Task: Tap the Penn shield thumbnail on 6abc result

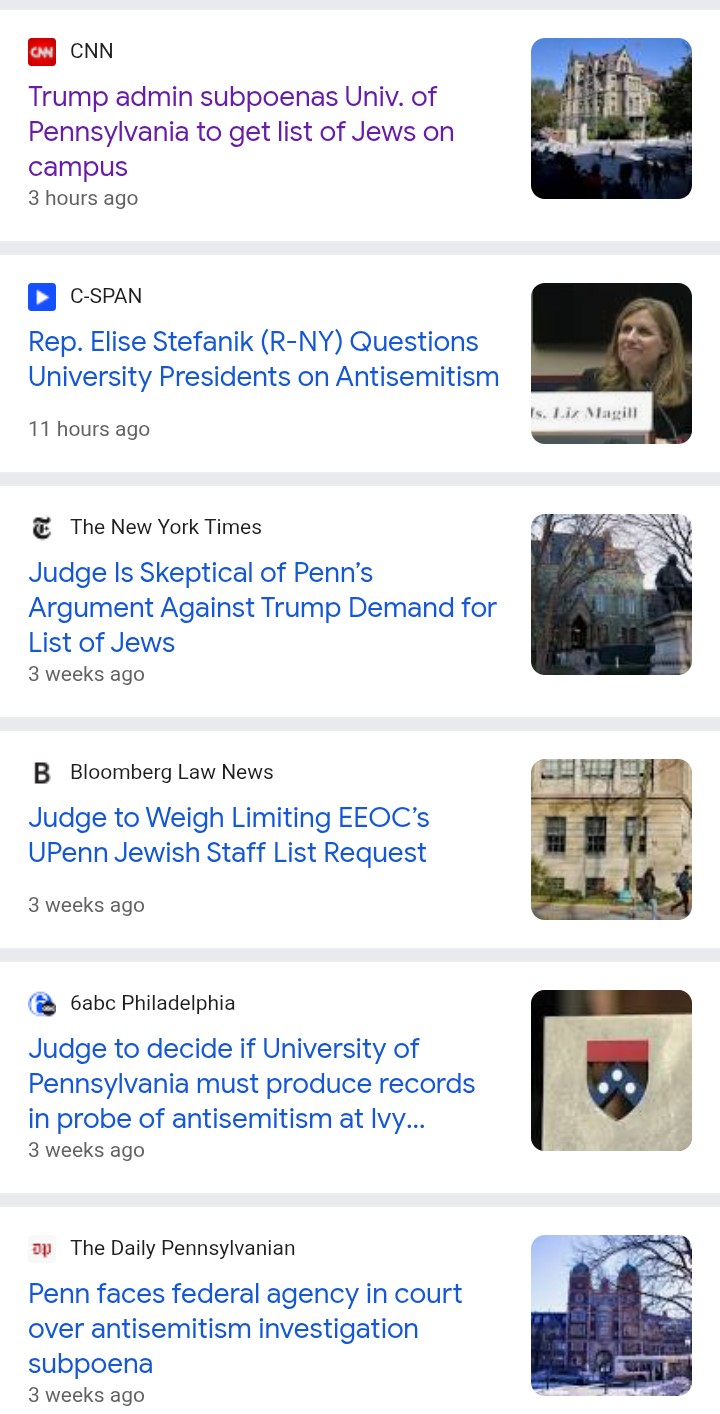Action: [x=611, y=1070]
